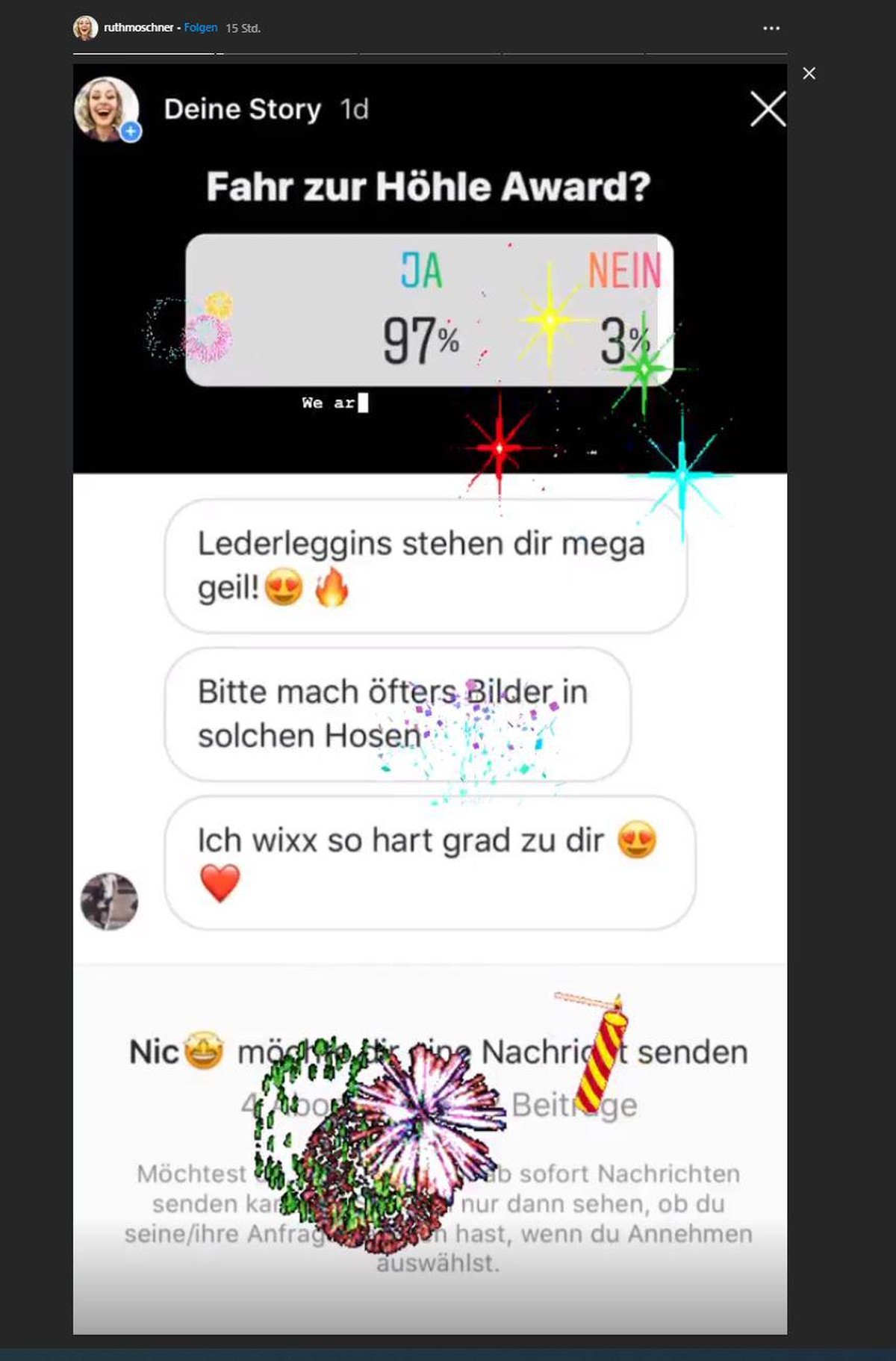896x1361 pixels.
Task: Open ruthmoschner's profile via username
Action: (138, 28)
